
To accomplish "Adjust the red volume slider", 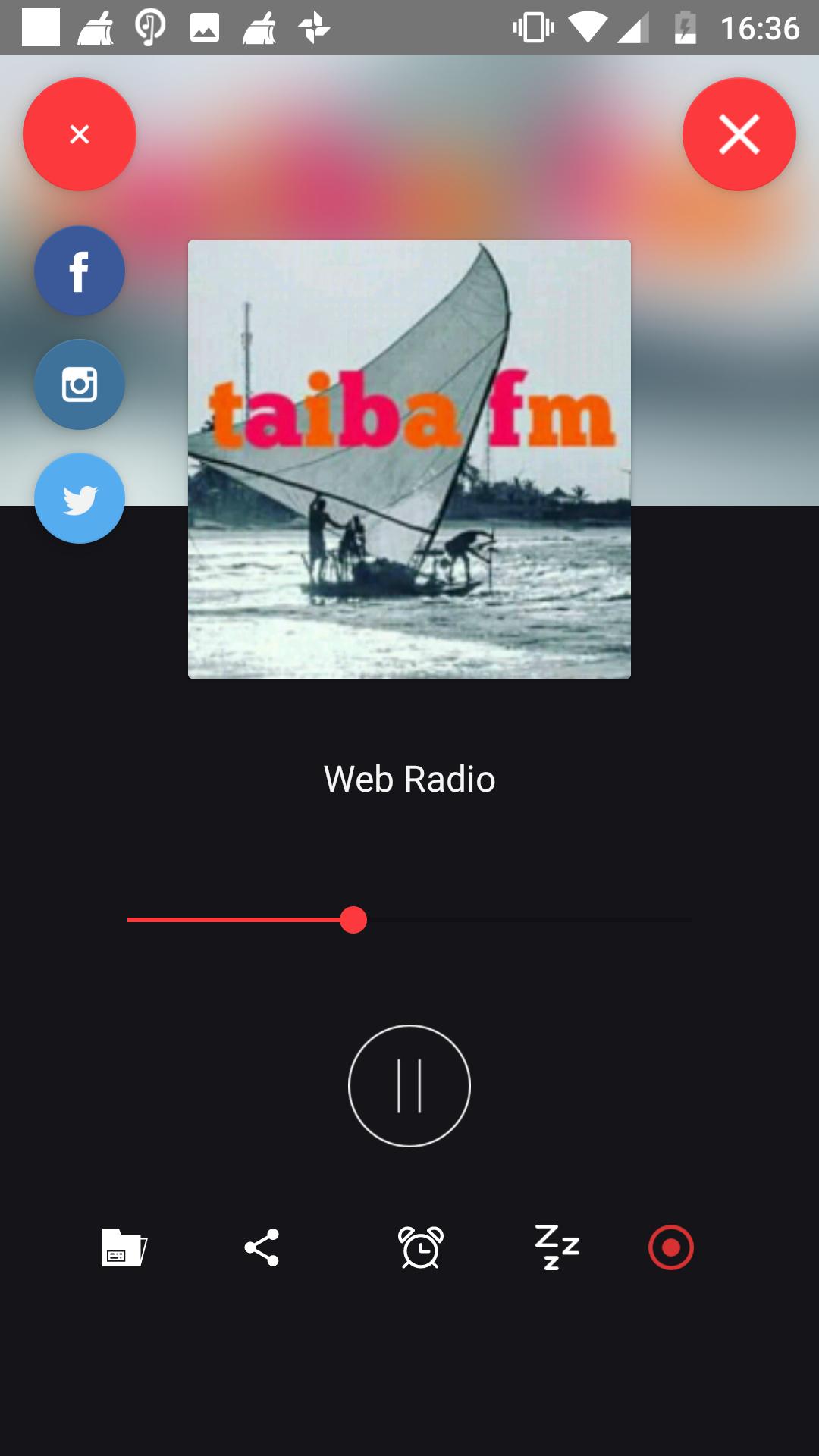I will pyautogui.click(x=353, y=921).
